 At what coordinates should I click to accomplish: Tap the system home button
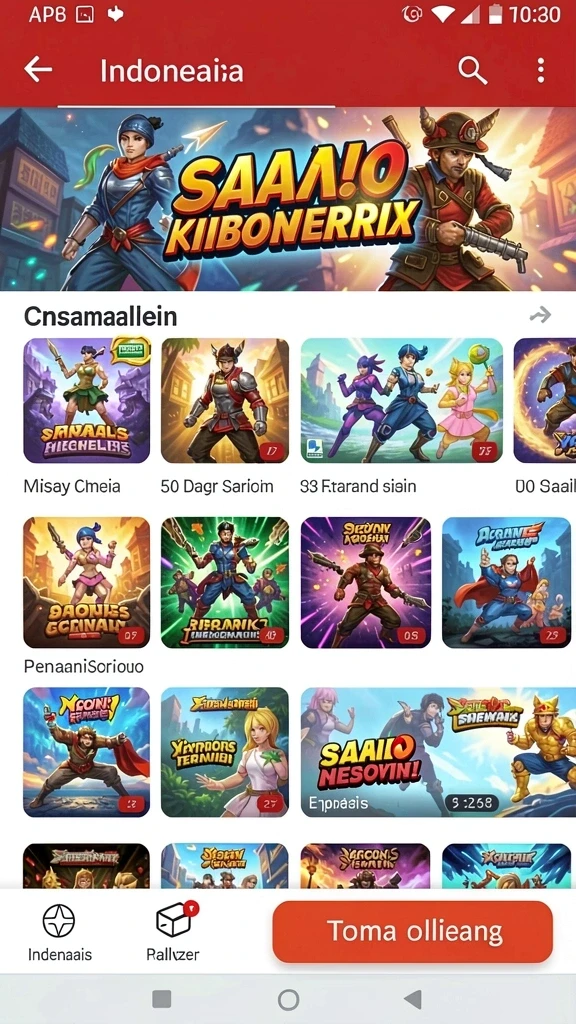click(288, 999)
